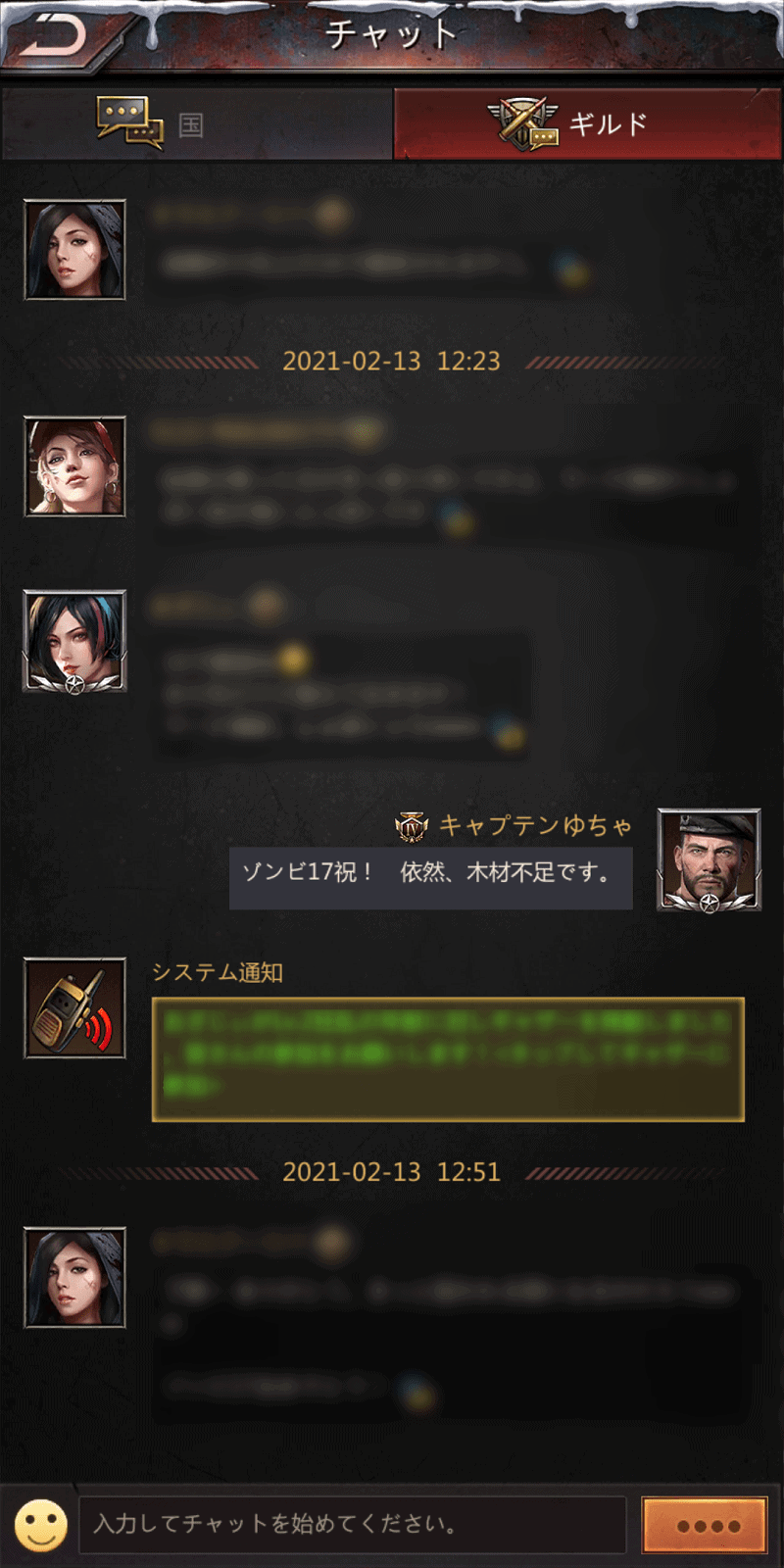Go back from chat screen

tap(56, 39)
